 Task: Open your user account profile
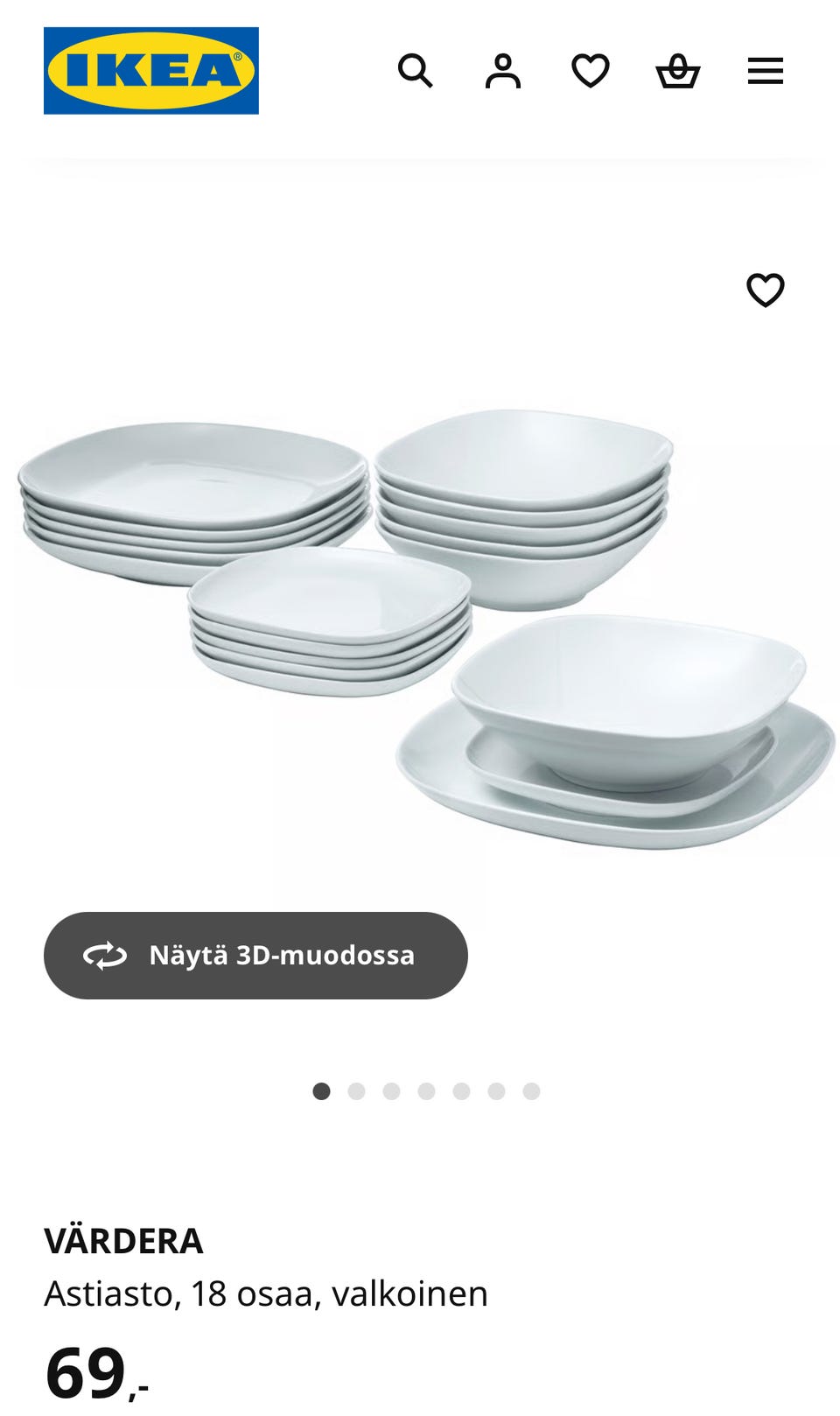tap(503, 71)
